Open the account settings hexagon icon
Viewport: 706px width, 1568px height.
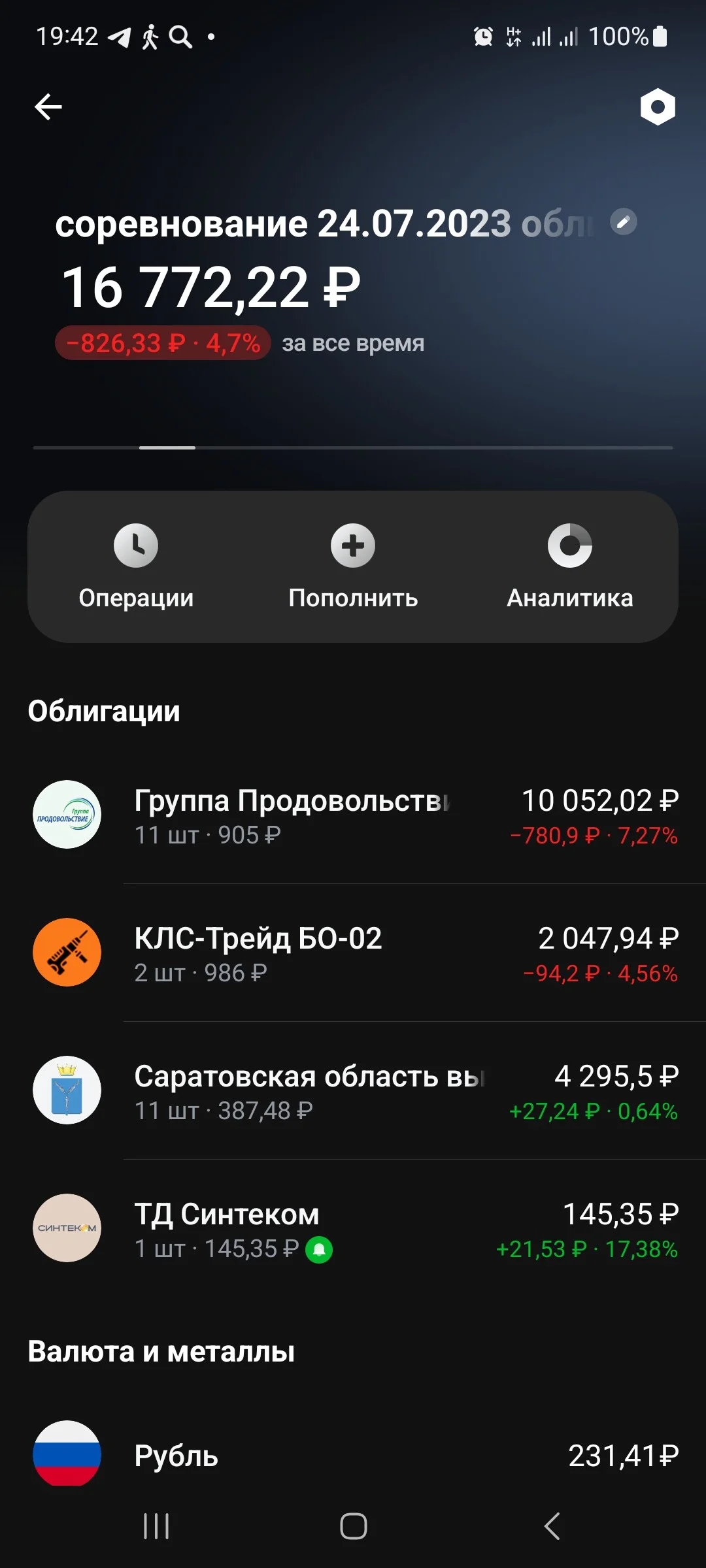tap(658, 106)
